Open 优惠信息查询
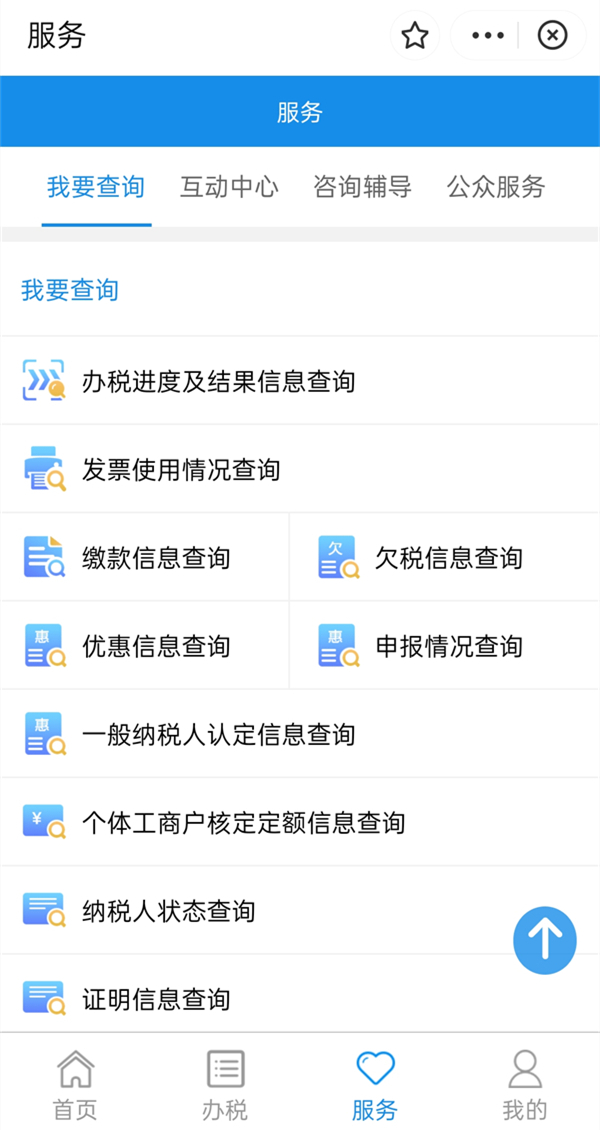The height and width of the screenshot is (1130, 600). click(x=156, y=646)
